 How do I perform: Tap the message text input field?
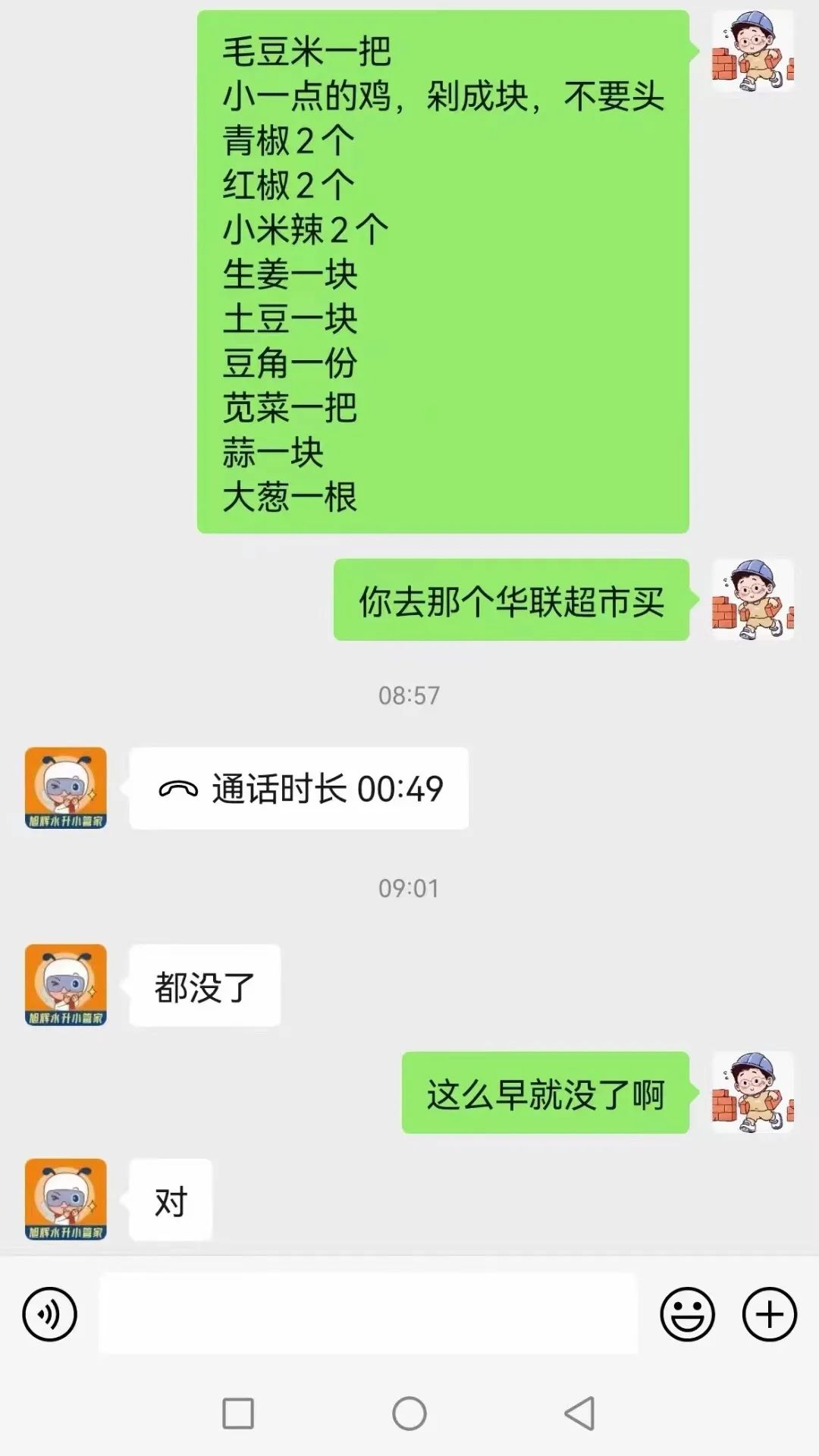(368, 1314)
